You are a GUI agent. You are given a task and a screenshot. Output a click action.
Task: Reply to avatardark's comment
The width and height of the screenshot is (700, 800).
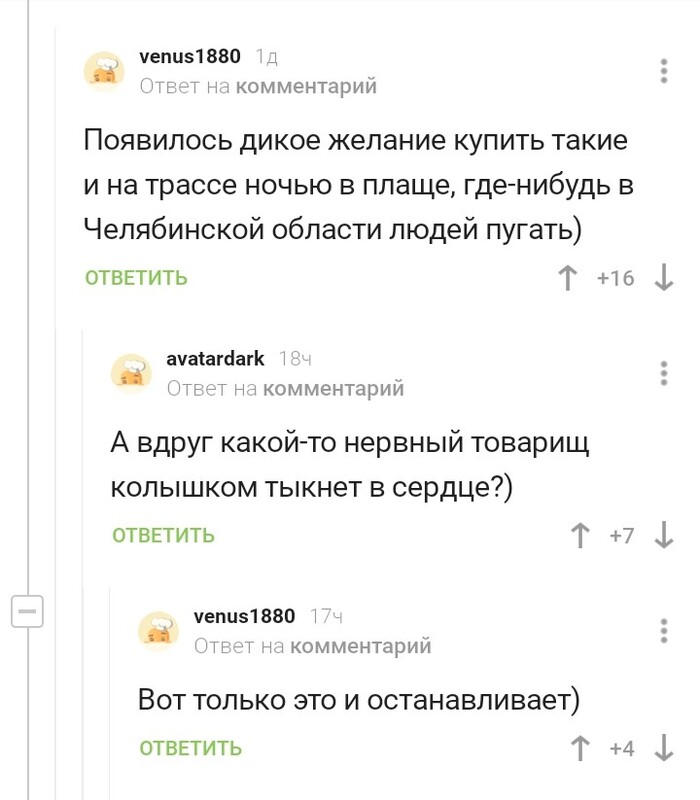163,535
